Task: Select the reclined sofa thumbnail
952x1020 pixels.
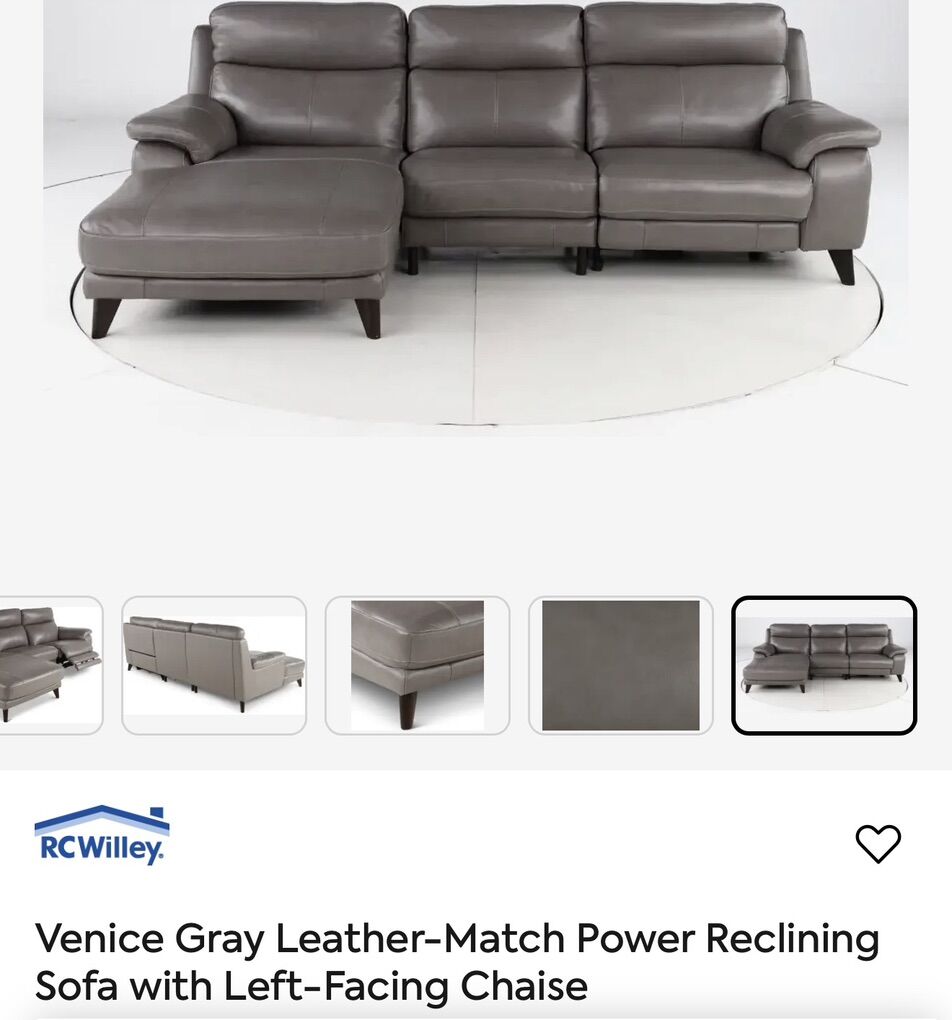Action: pyautogui.click(x=50, y=665)
